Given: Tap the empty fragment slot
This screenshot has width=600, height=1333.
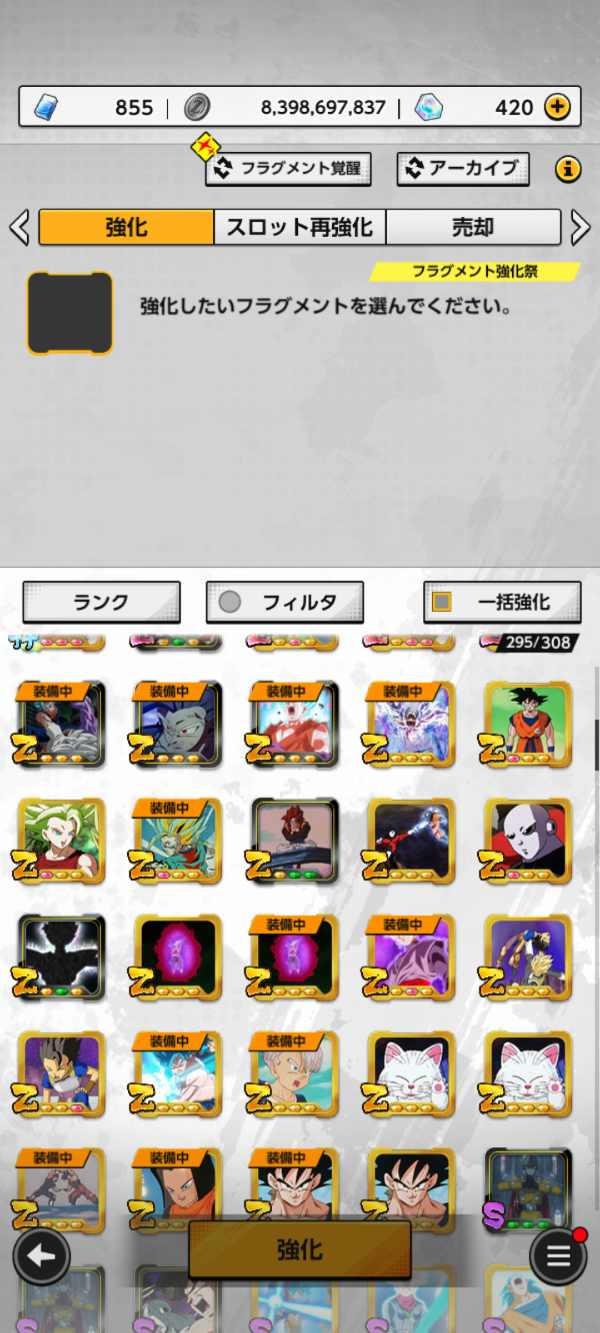Looking at the screenshot, I should pos(69,313).
